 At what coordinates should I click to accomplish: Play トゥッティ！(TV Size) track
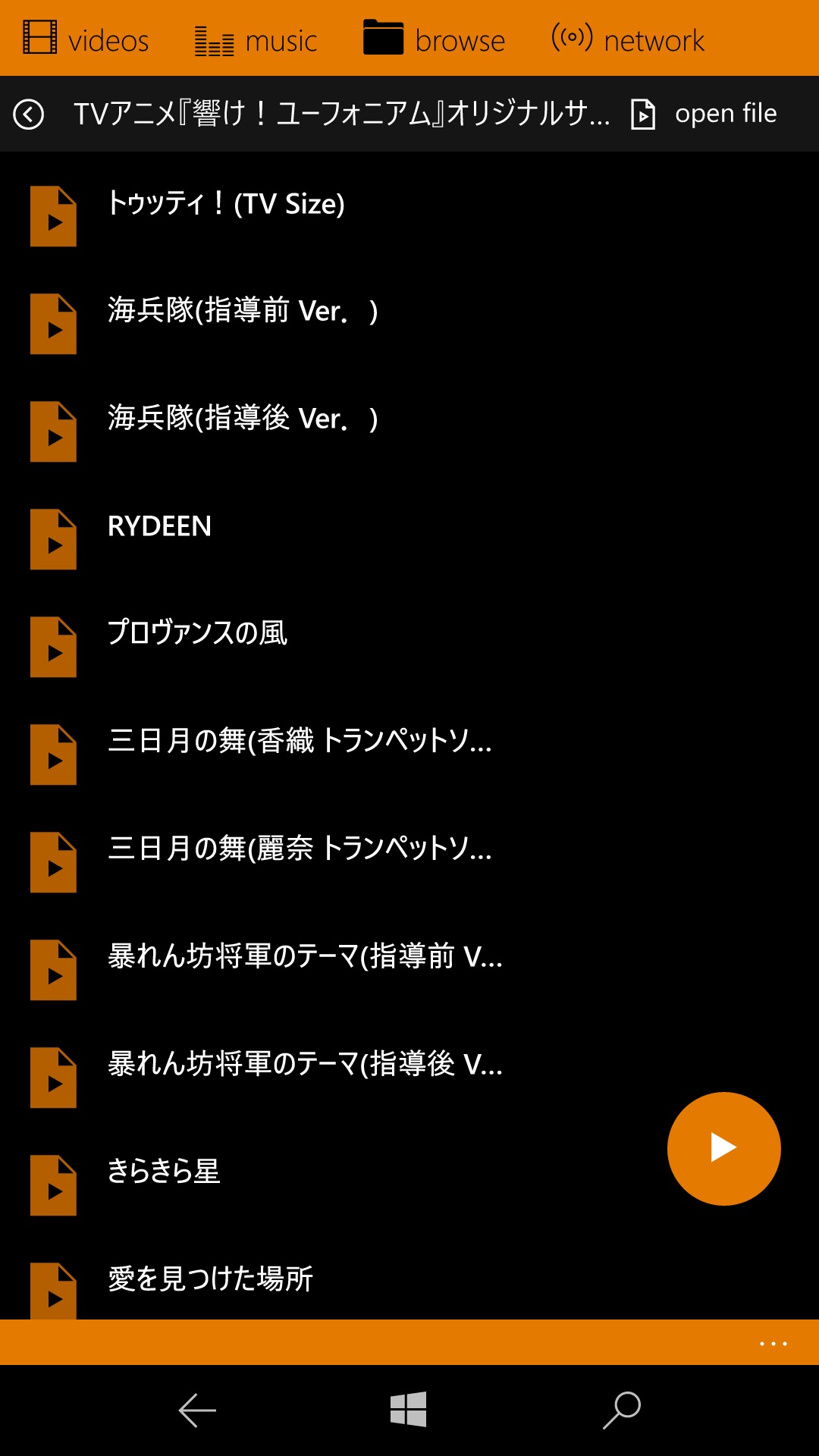coord(409,215)
